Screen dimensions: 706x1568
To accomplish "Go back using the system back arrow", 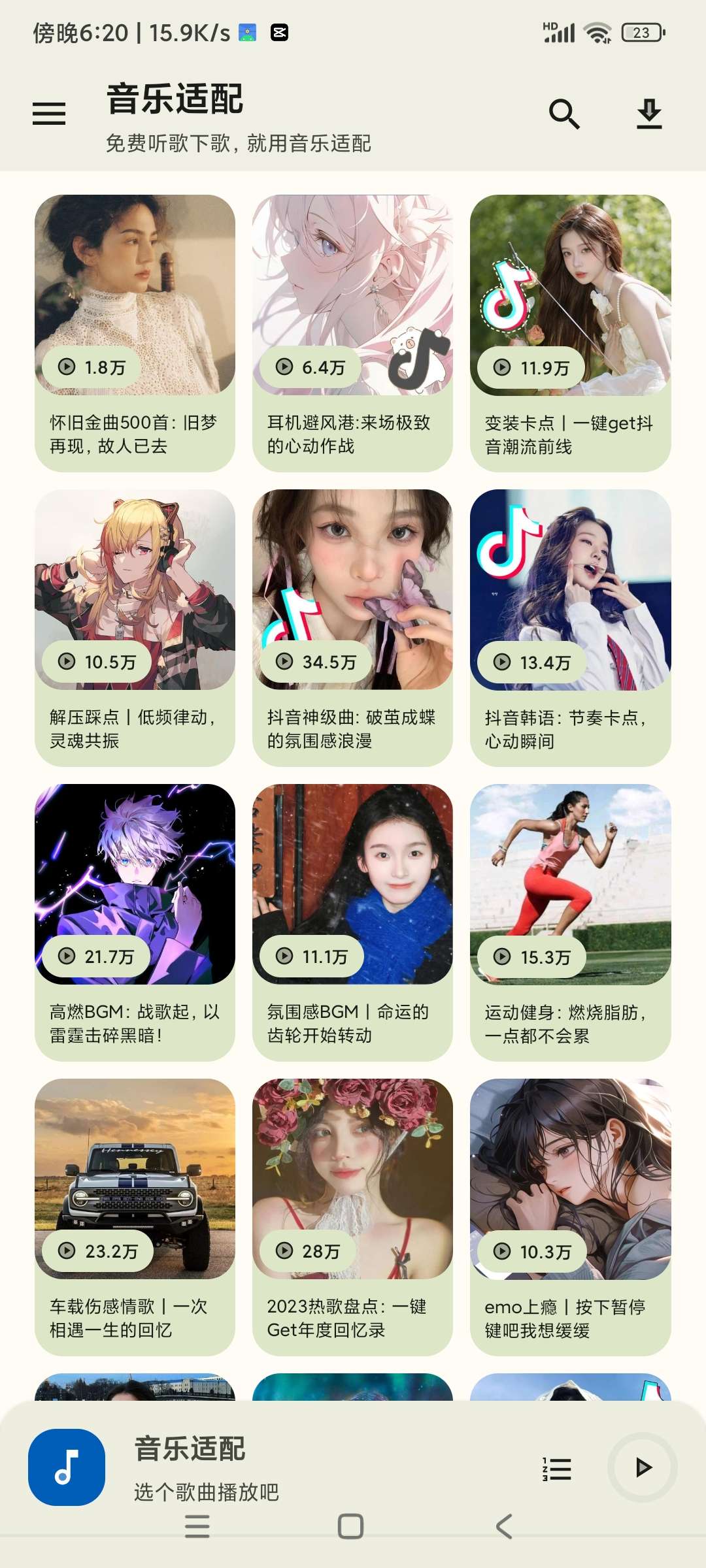I will coord(503,1527).
